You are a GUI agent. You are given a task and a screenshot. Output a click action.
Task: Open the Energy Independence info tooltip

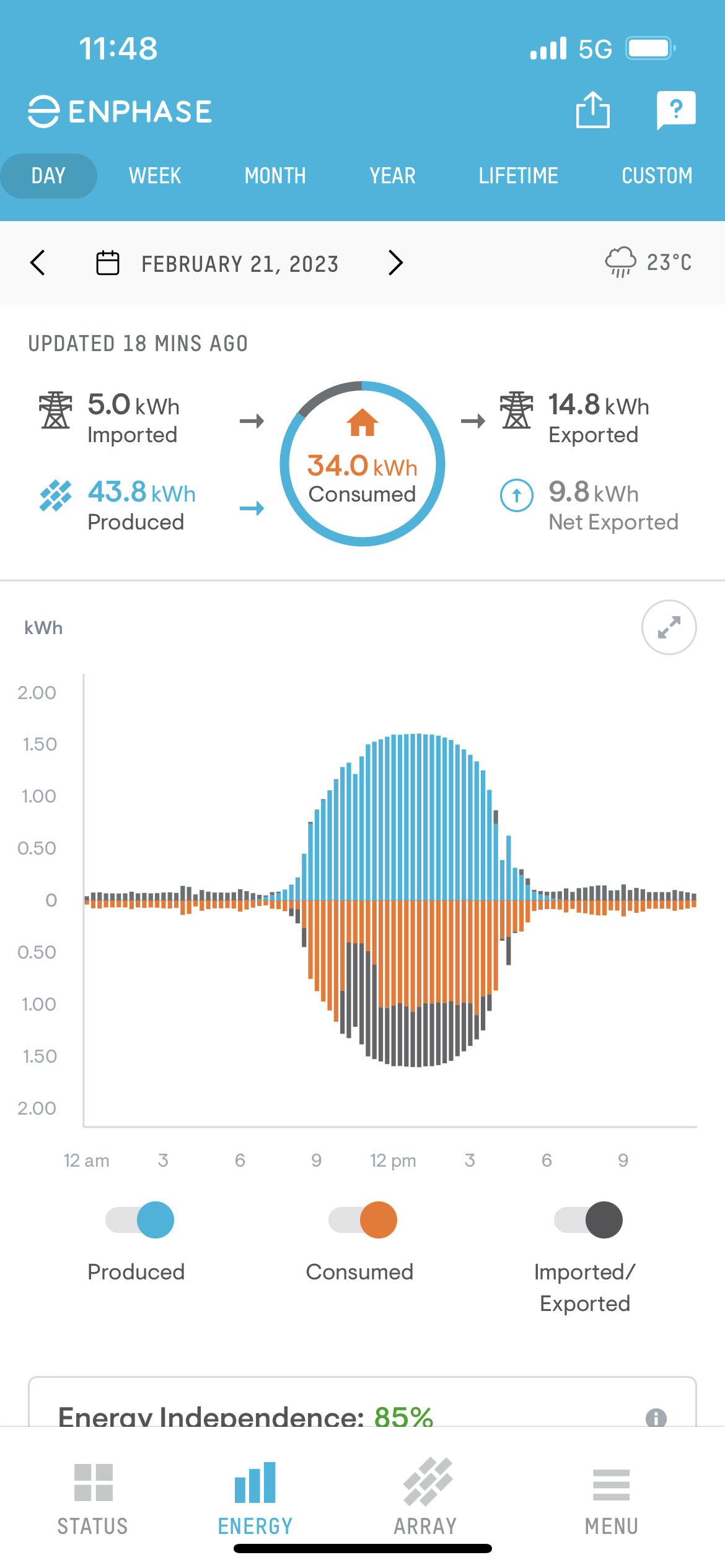656,1416
